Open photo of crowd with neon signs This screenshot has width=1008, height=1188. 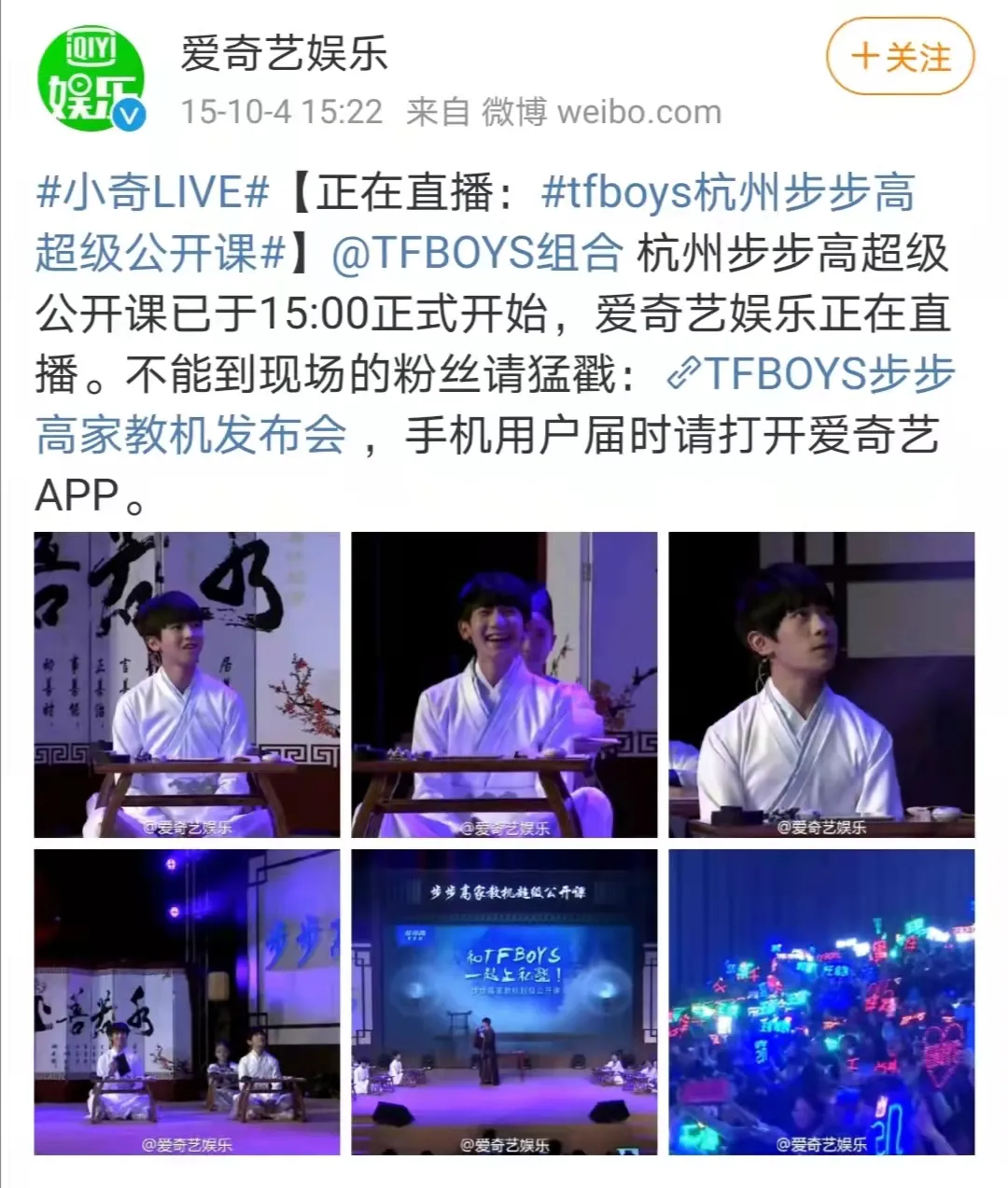click(x=821, y=1001)
